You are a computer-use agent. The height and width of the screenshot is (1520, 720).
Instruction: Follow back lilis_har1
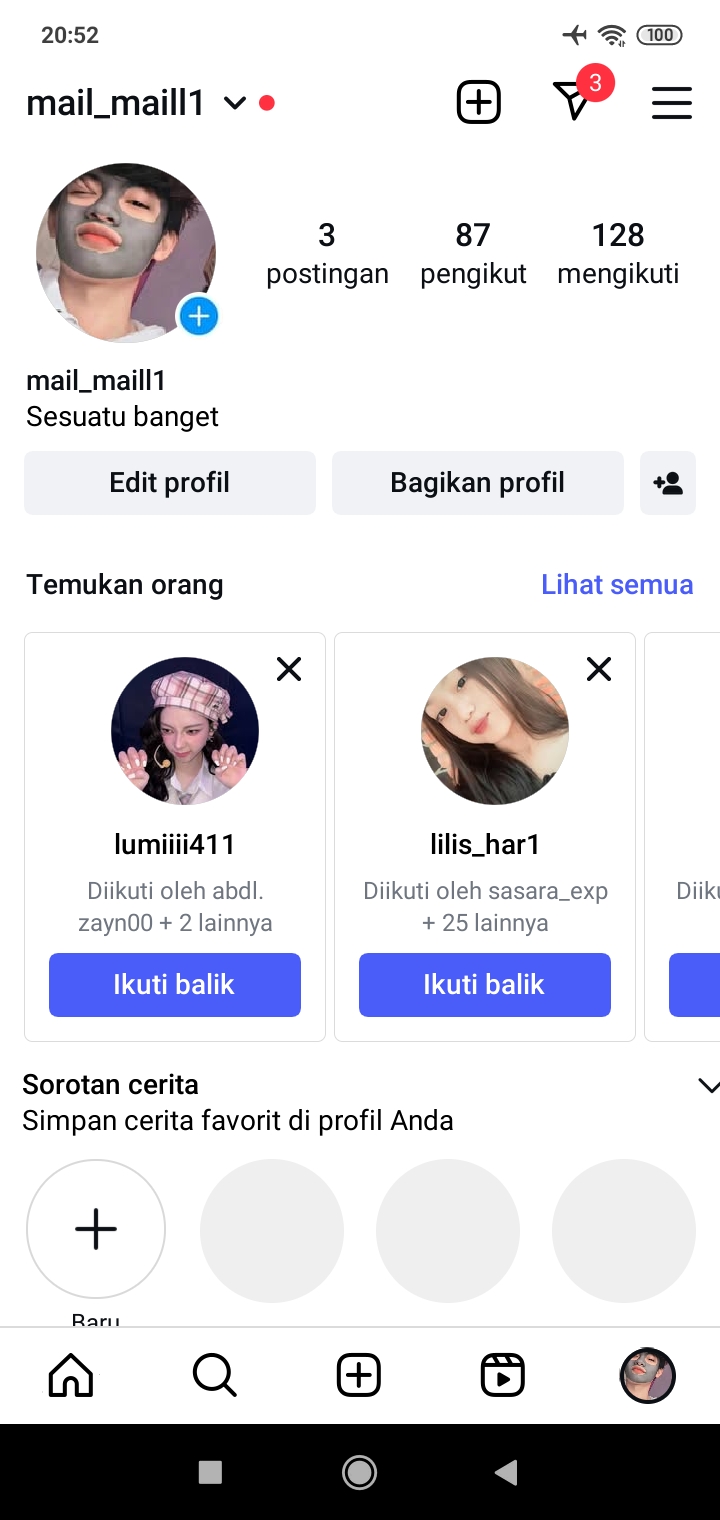[x=485, y=985]
